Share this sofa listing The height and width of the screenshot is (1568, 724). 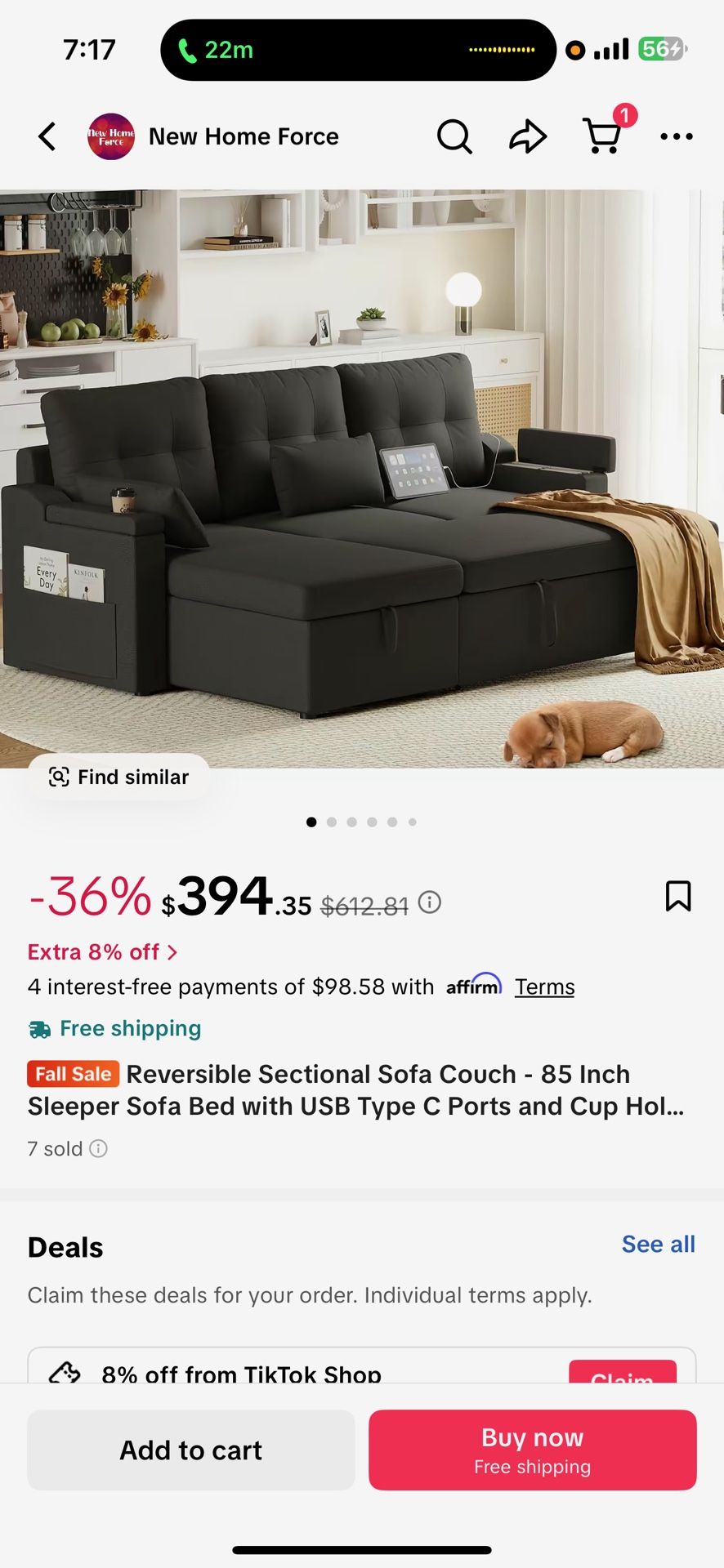pos(528,136)
